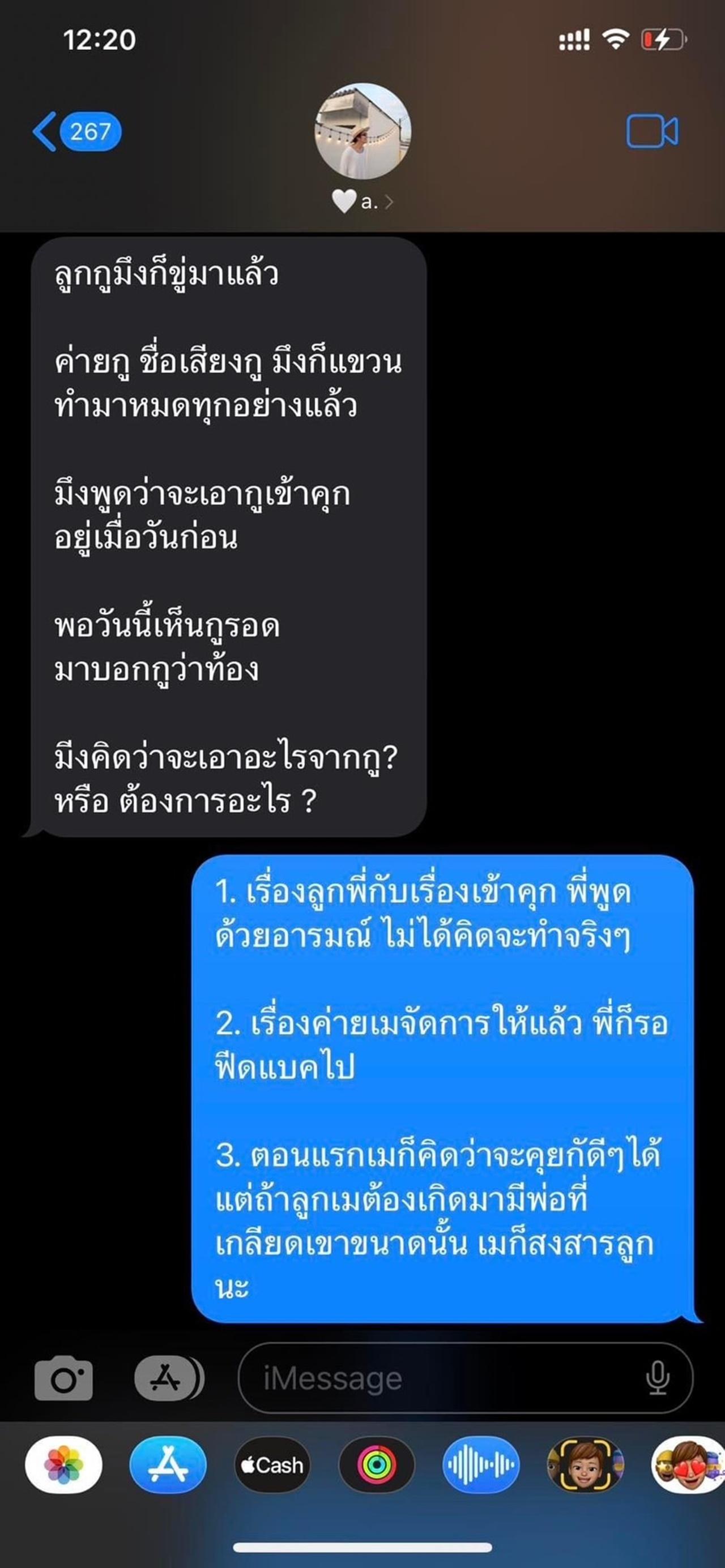This screenshot has width=725, height=1568.
Task: Record an audio message with the microphone
Action: point(658,1378)
